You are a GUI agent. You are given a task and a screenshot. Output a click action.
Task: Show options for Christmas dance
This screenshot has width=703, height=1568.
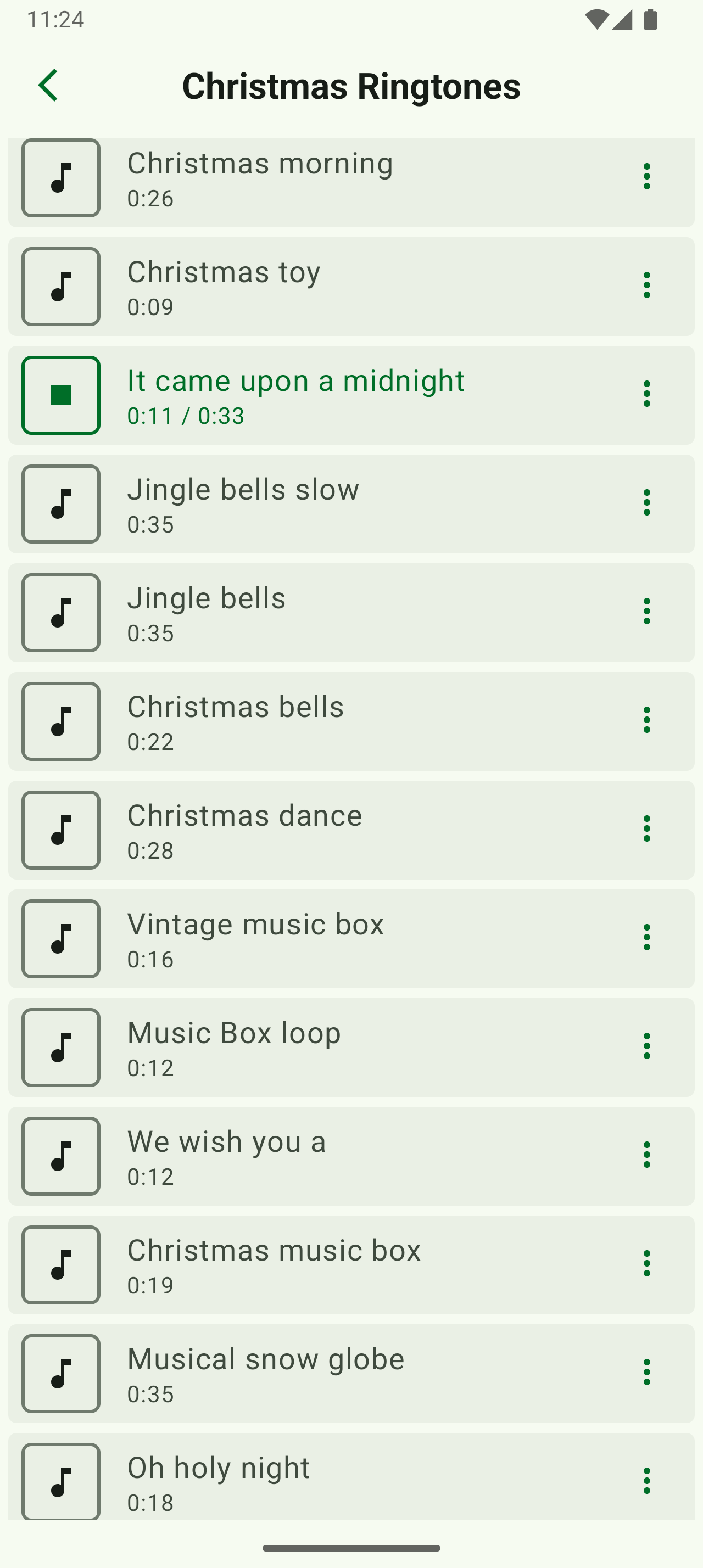[646, 829]
